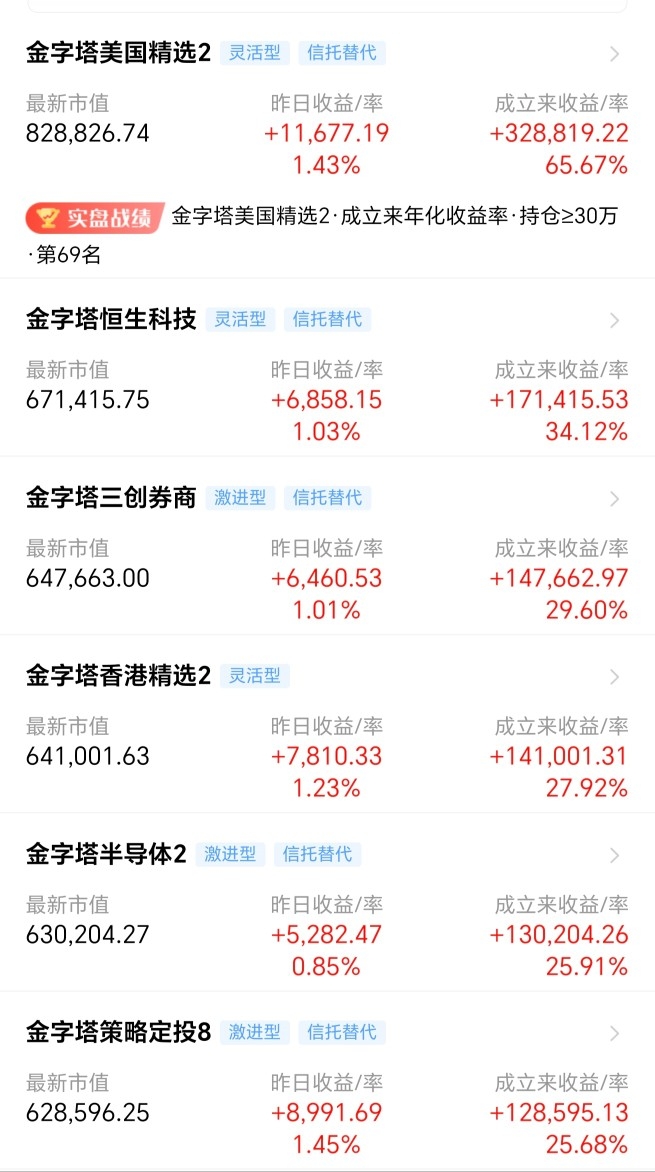View the 金字塔半导体2 portfolio details
The width and height of the screenshot is (655, 1172).
point(106,854)
